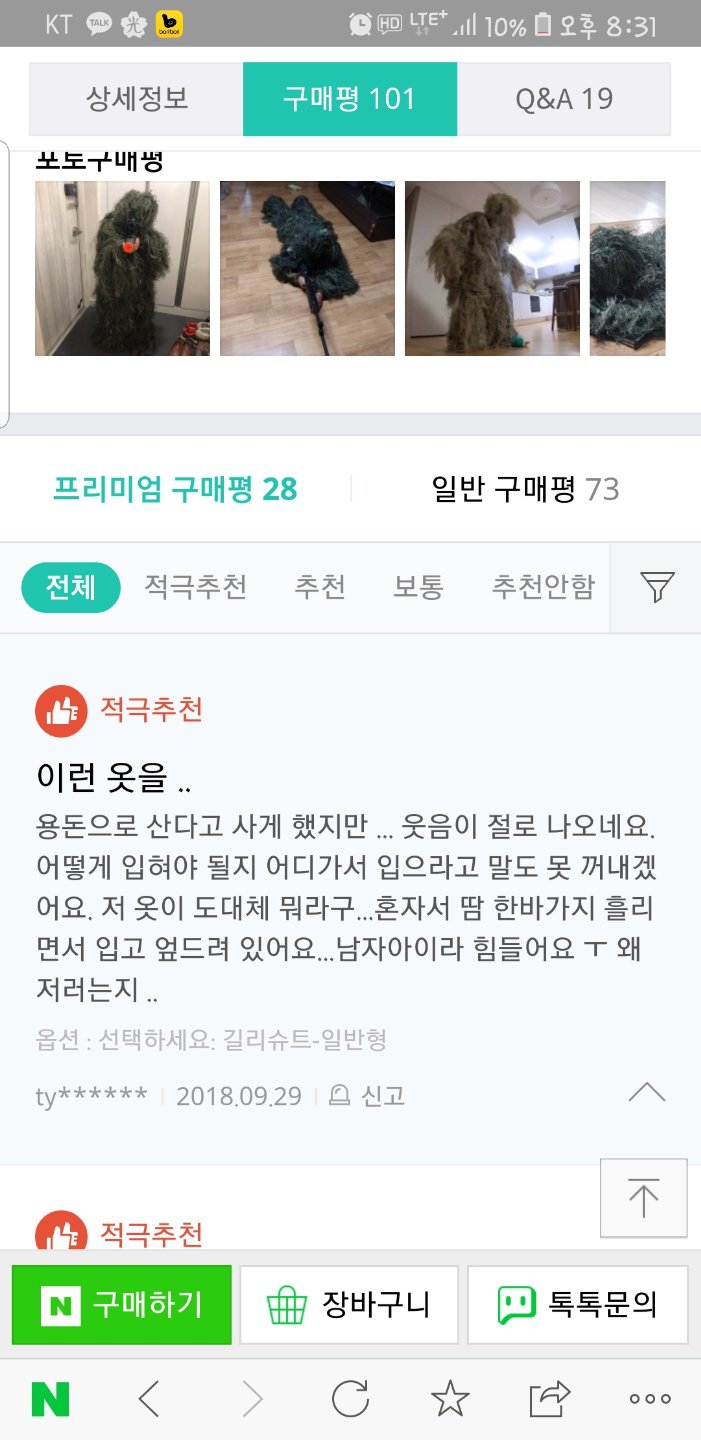Open the third ghillie suit photo review

click(x=492, y=268)
